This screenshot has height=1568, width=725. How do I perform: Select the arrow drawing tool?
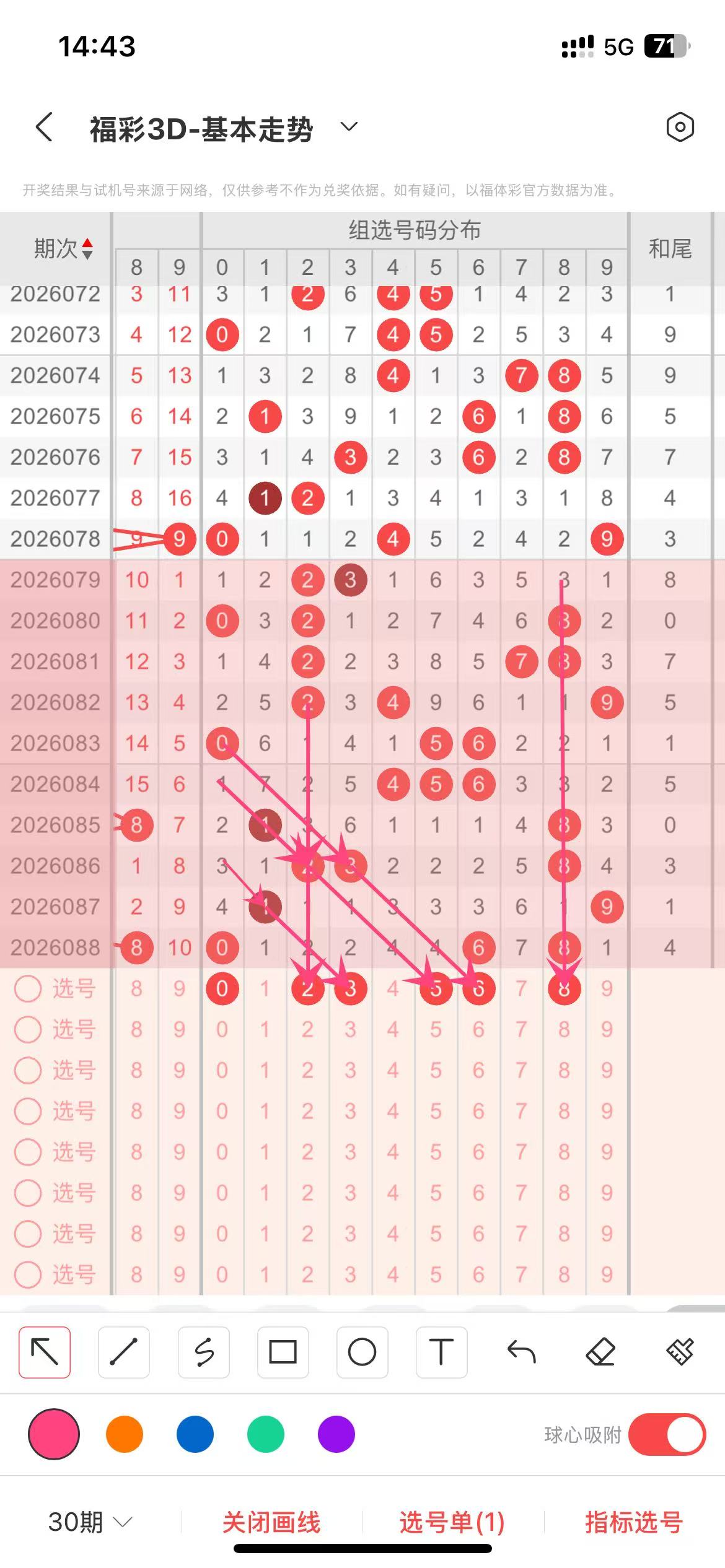point(45,1352)
